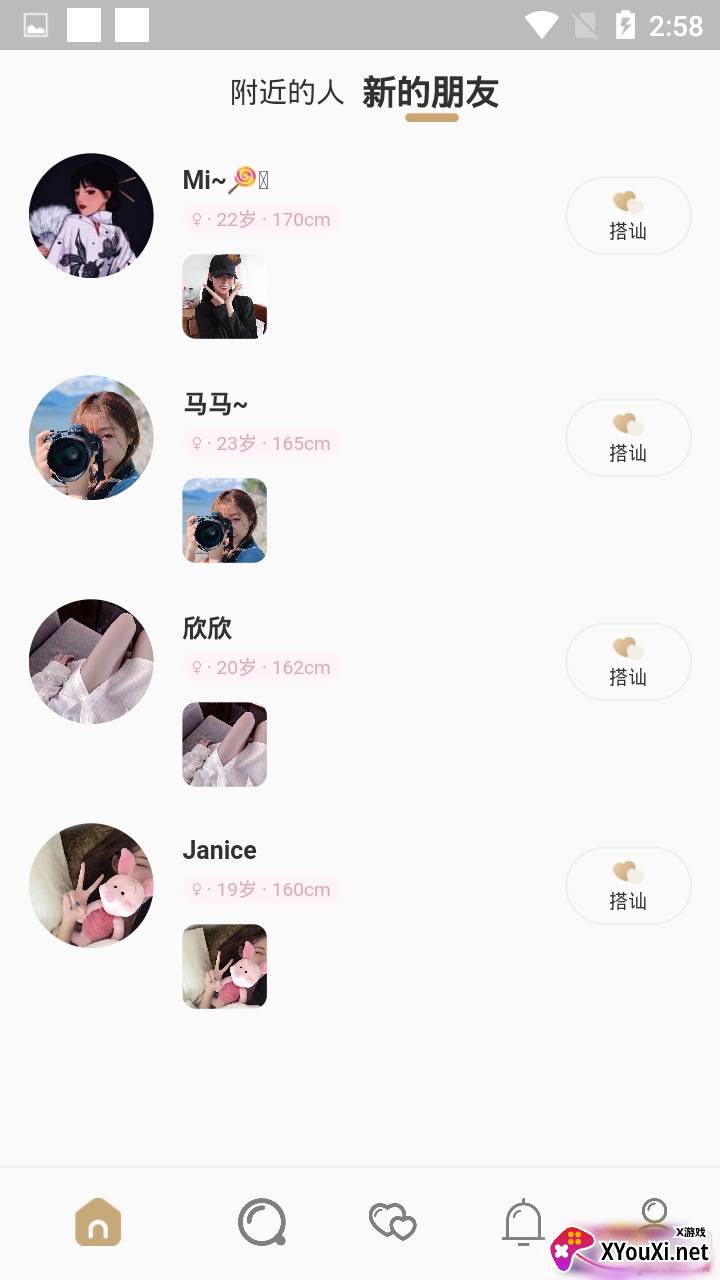
Task: View Janice's round profile avatar
Action: (91, 886)
